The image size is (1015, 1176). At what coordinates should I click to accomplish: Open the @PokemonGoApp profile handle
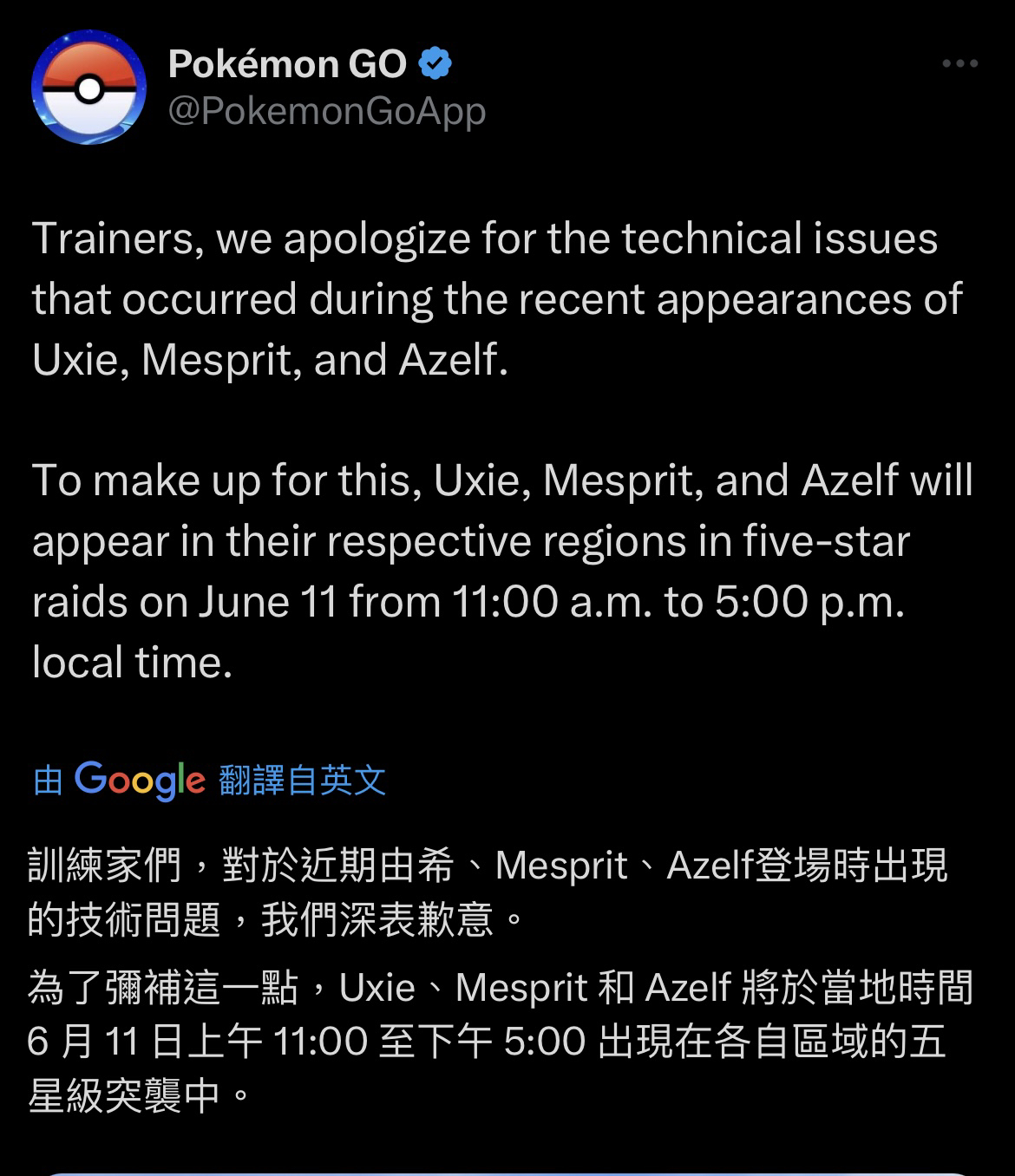[x=326, y=112]
